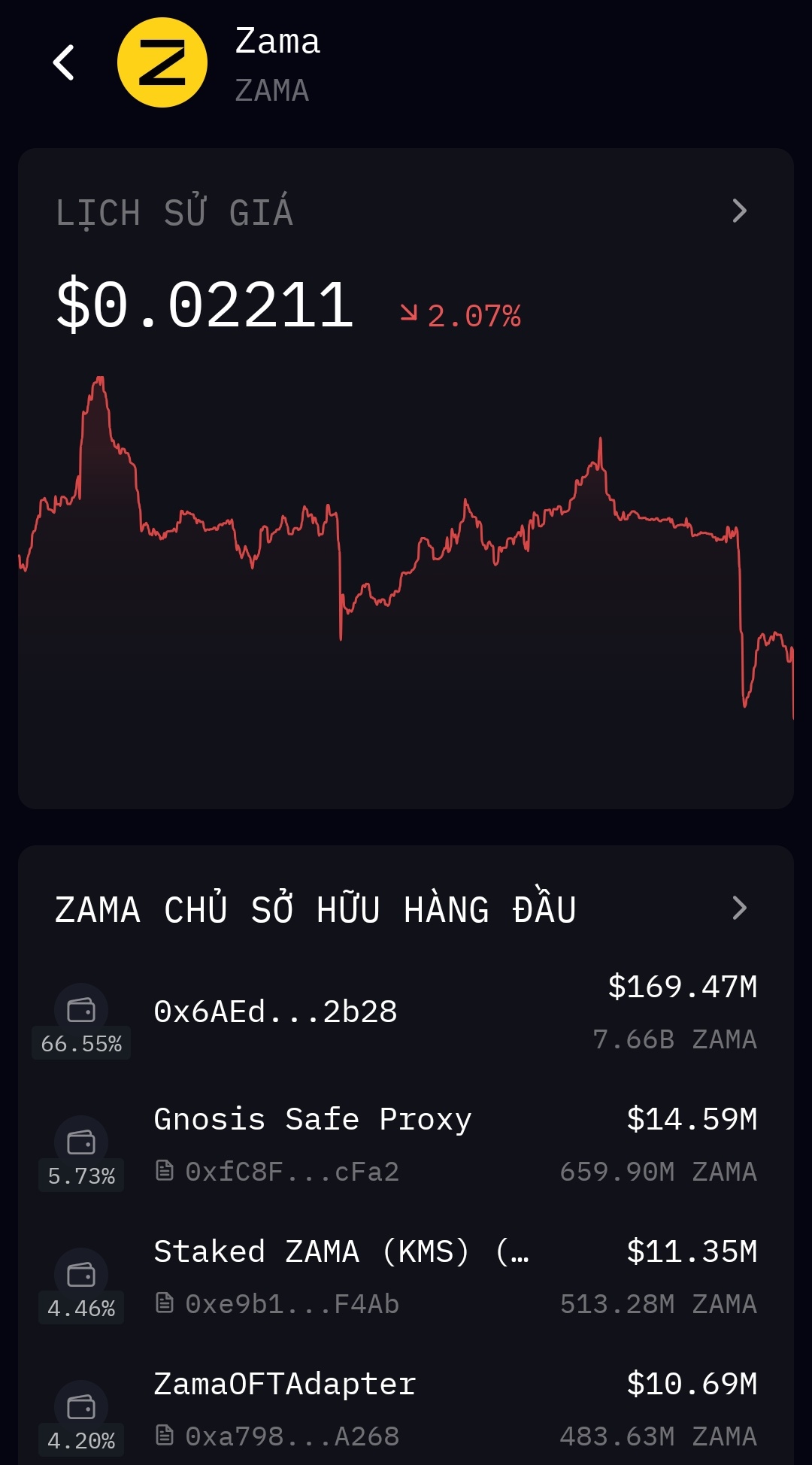This screenshot has height=1465, width=812.
Task: Open the Staked ZAMA (KMS) holder row
Action: click(x=406, y=1277)
